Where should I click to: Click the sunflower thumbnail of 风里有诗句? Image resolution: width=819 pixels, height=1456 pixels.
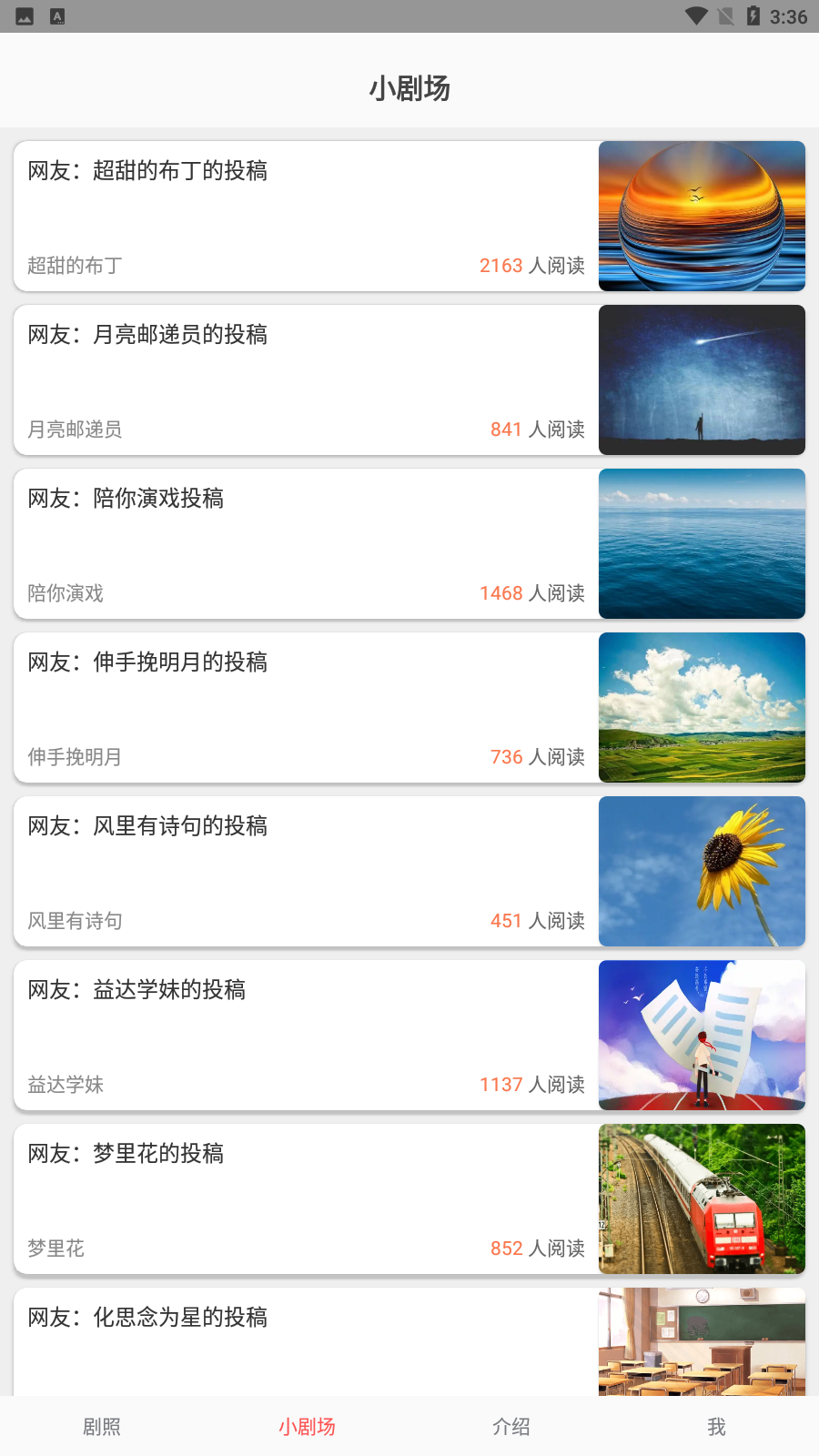(702, 871)
